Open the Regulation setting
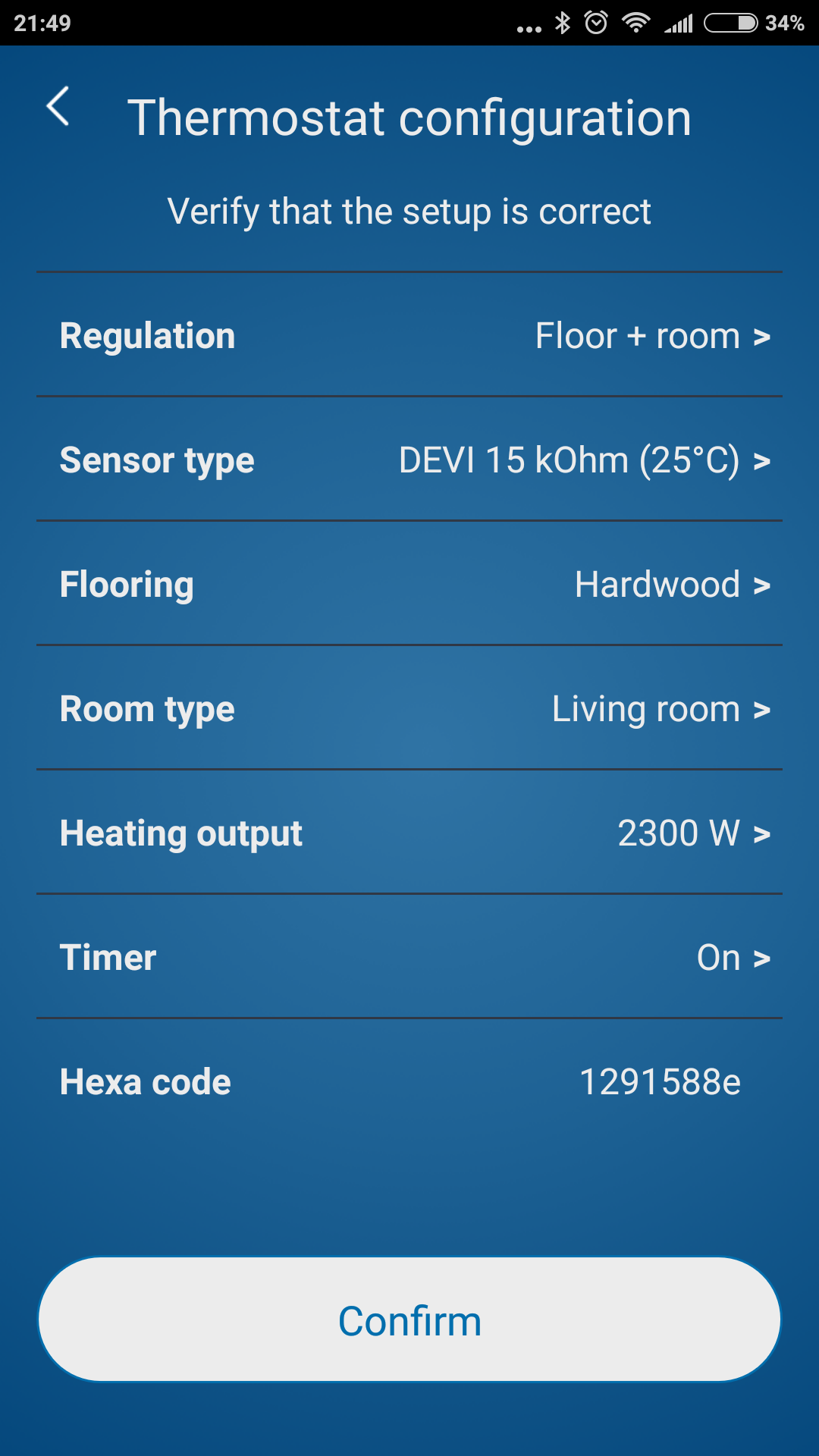This screenshot has height=1456, width=819. (x=409, y=335)
